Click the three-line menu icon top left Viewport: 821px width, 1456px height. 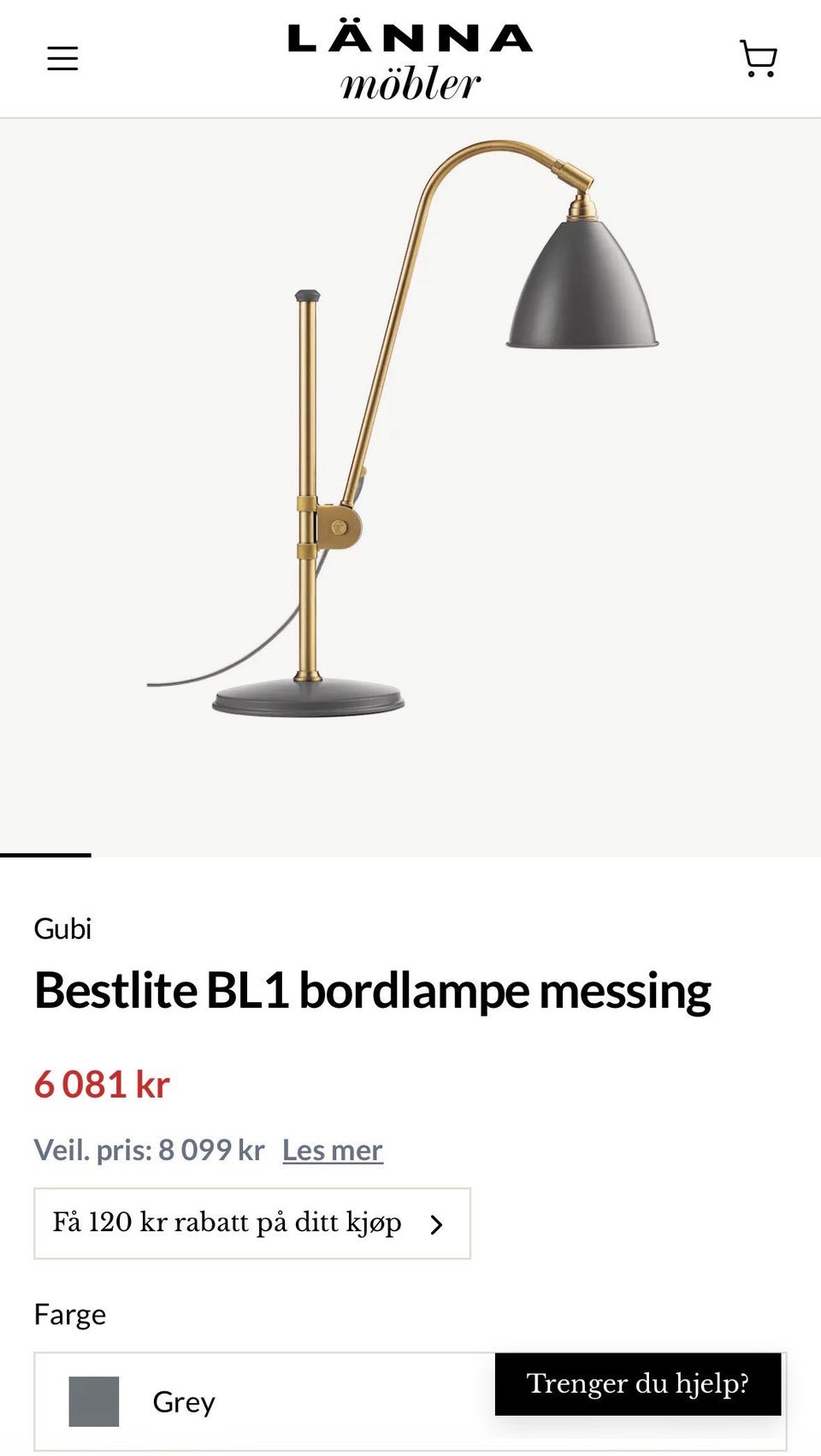click(x=62, y=57)
